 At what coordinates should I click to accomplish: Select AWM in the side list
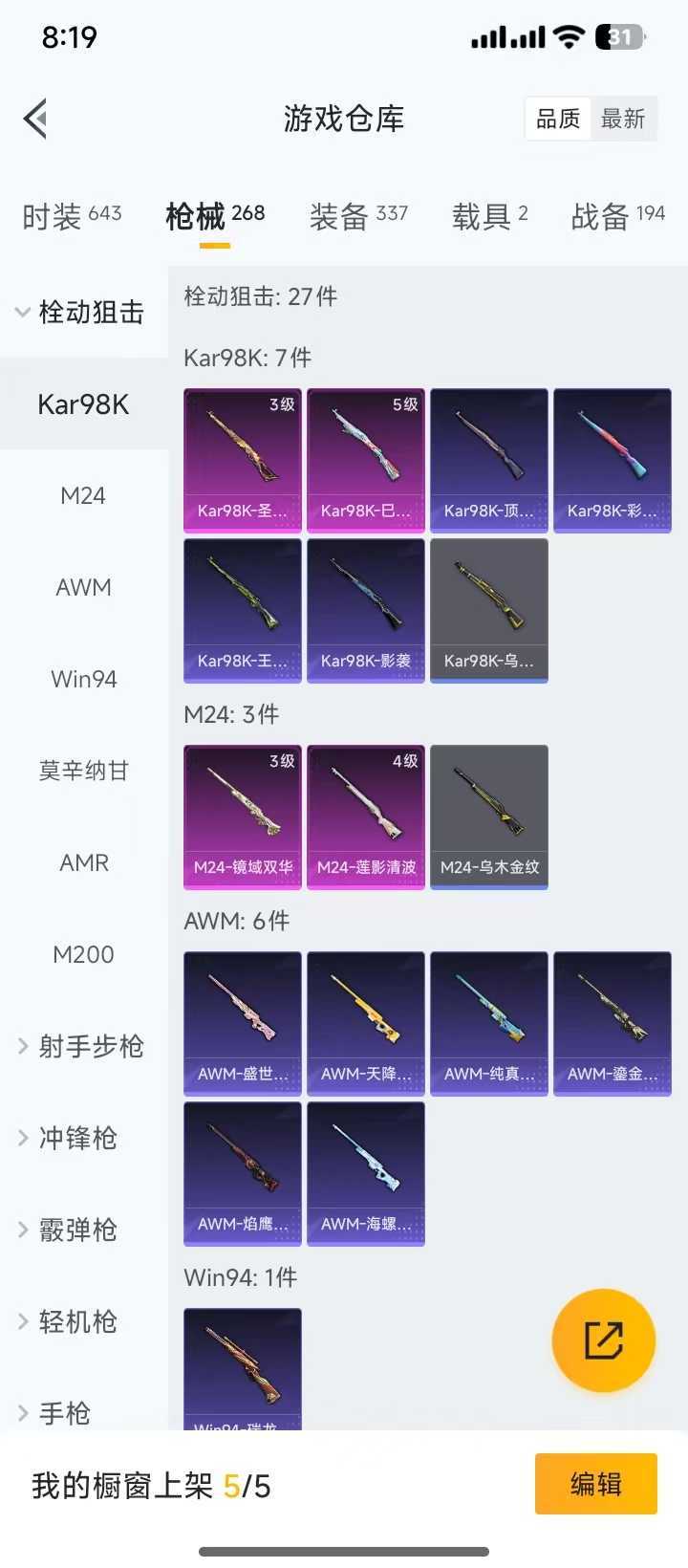pyautogui.click(x=83, y=587)
